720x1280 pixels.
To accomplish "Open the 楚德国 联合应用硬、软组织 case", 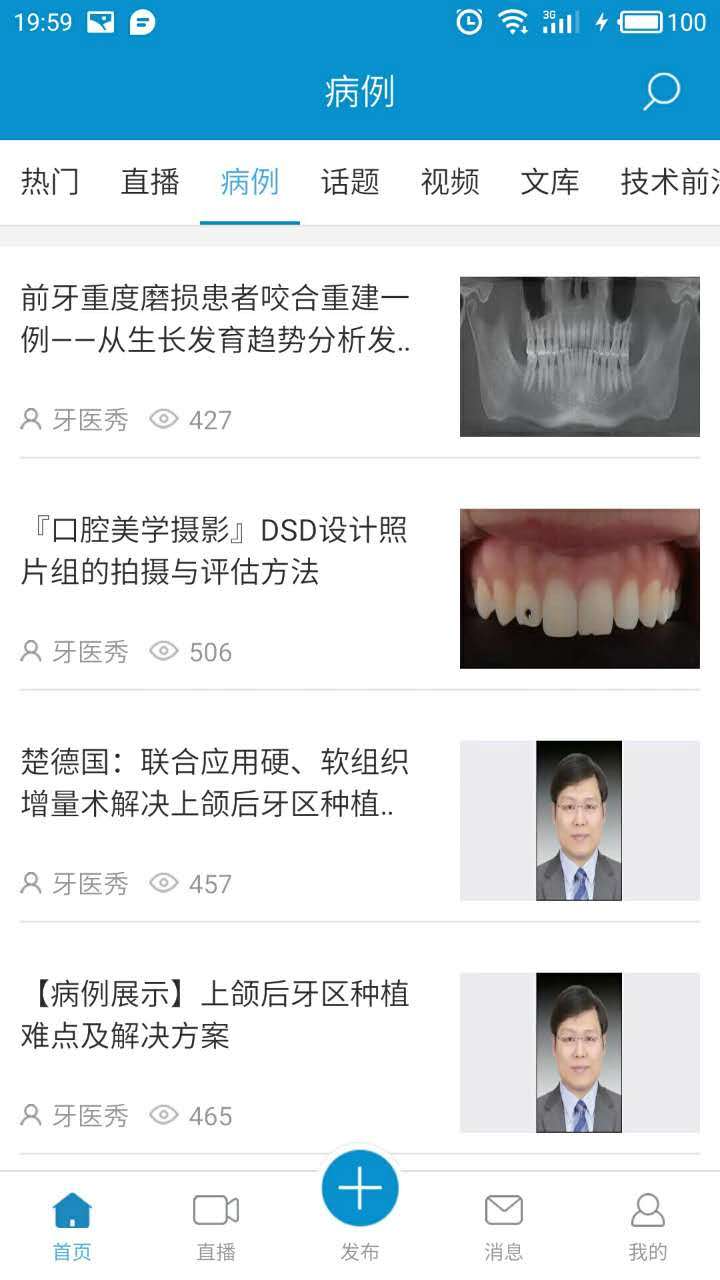I will pos(215,783).
